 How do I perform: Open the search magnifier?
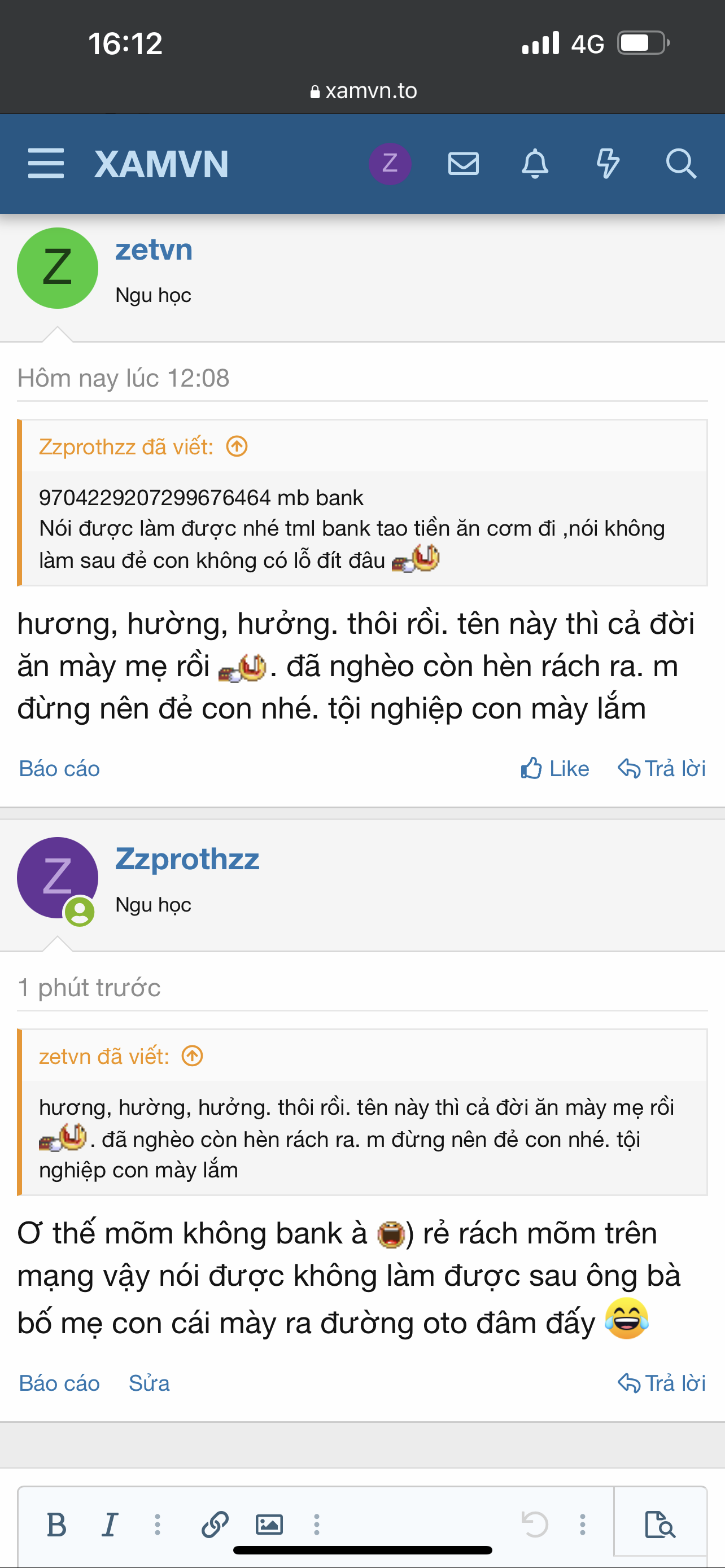pyautogui.click(x=680, y=163)
